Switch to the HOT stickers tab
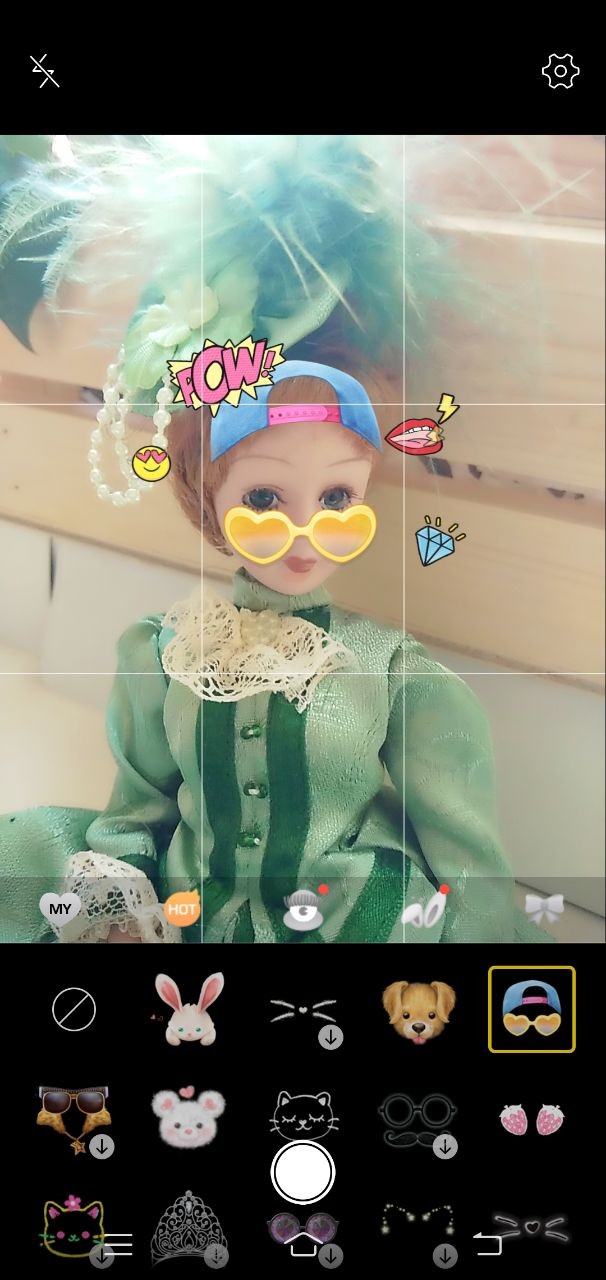This screenshot has height=1280, width=606. 181,908
